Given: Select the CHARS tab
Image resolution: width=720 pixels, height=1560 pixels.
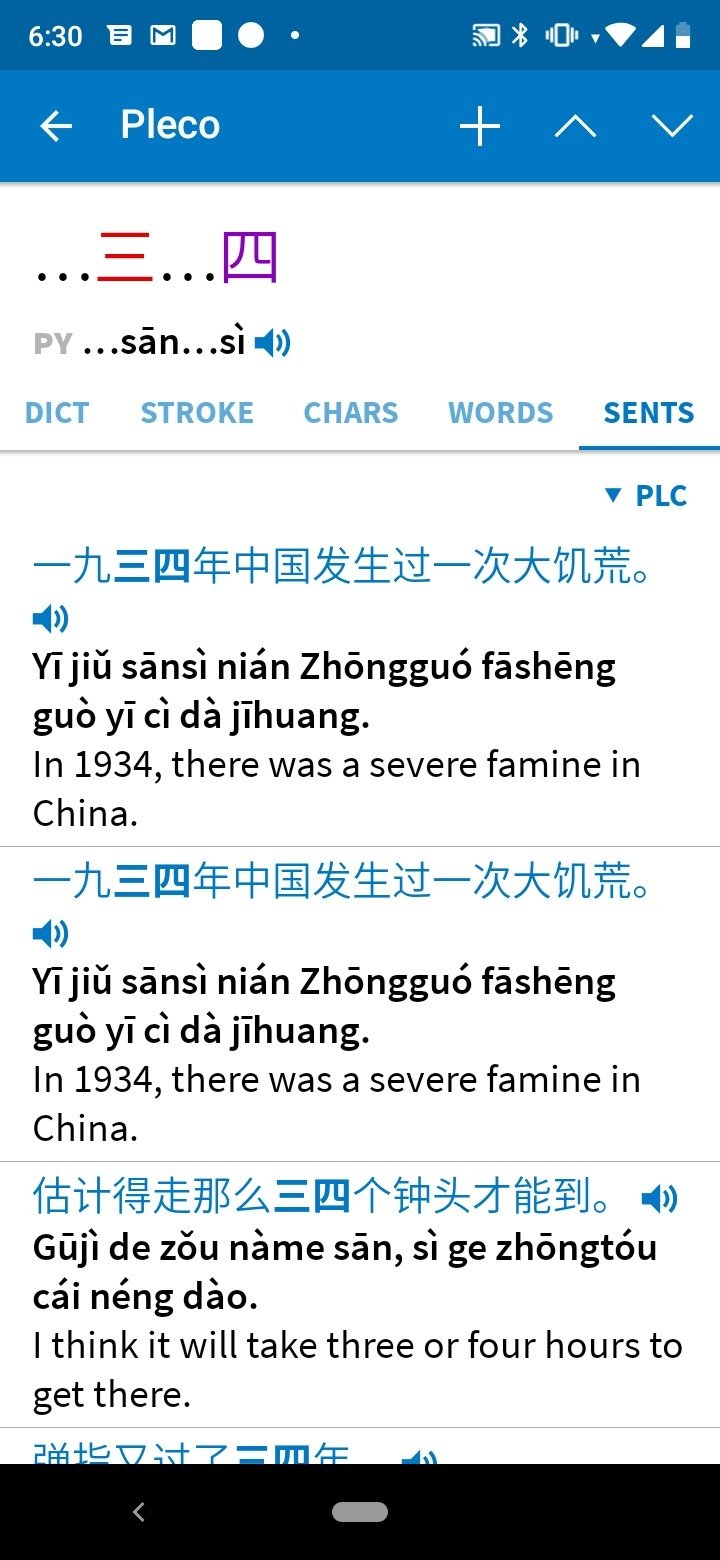Looking at the screenshot, I should pos(351,413).
